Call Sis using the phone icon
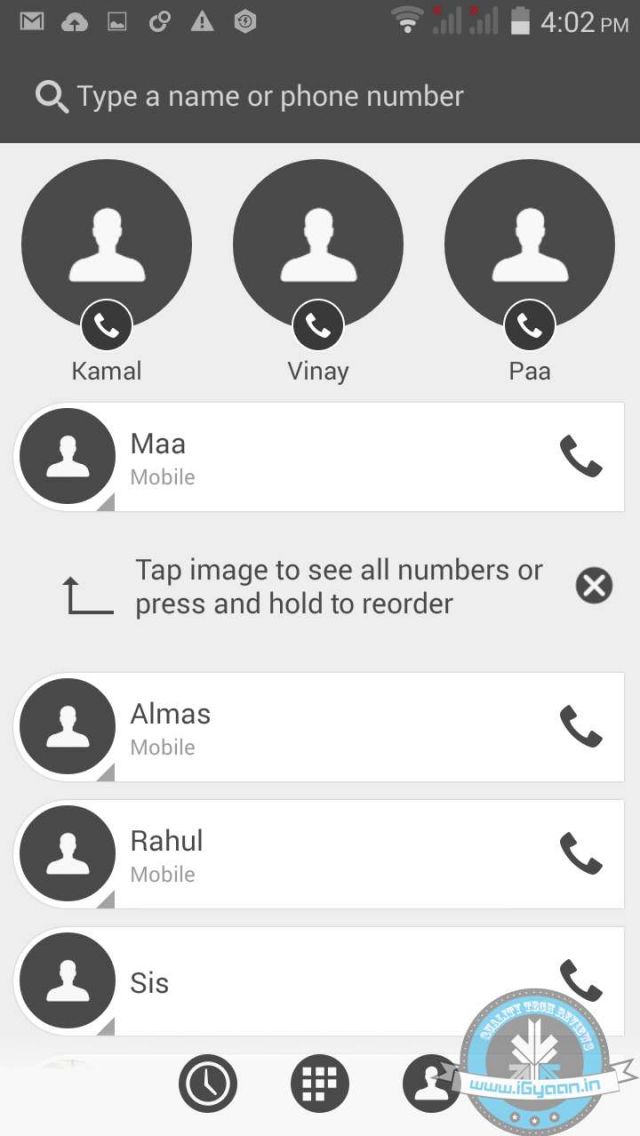 (x=580, y=980)
